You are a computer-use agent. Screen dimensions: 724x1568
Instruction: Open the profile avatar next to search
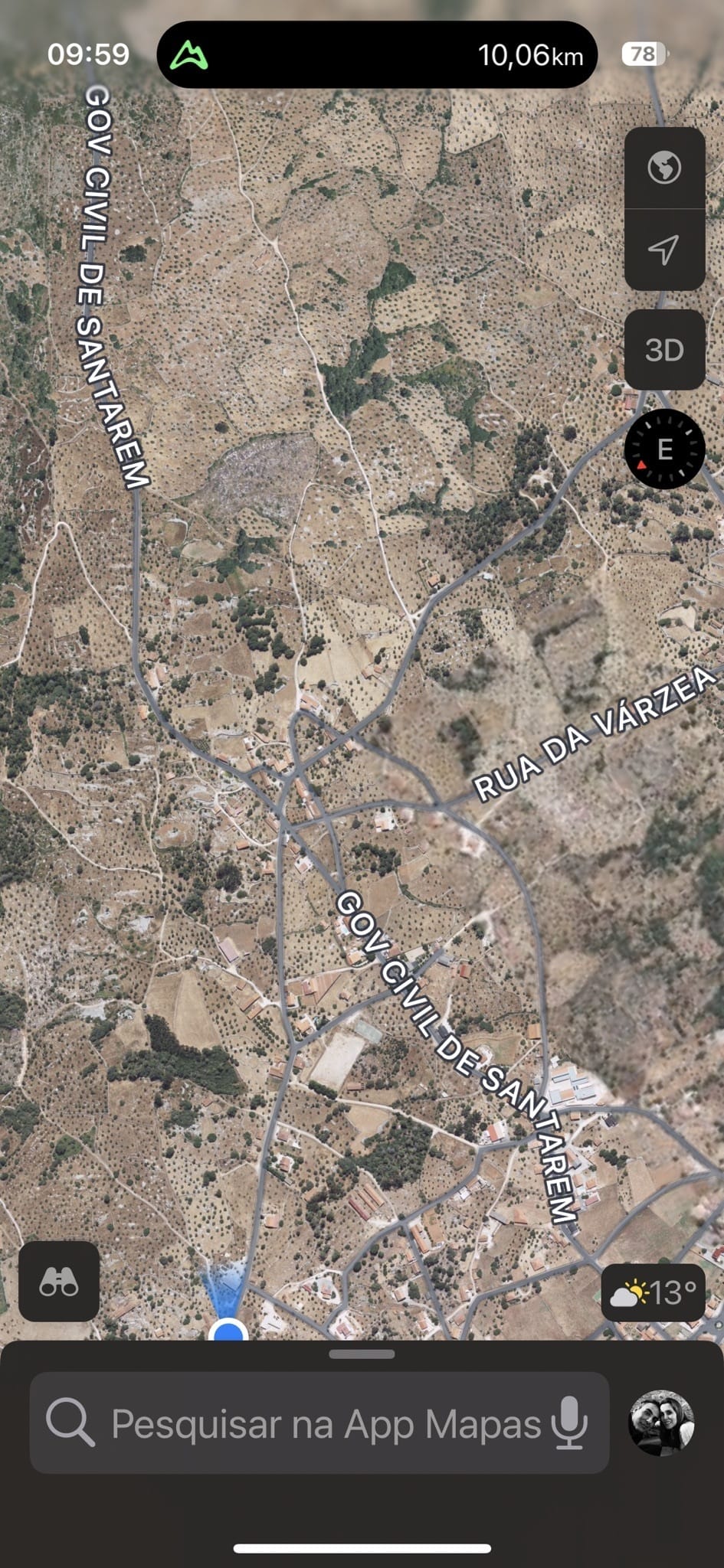[x=661, y=1423]
